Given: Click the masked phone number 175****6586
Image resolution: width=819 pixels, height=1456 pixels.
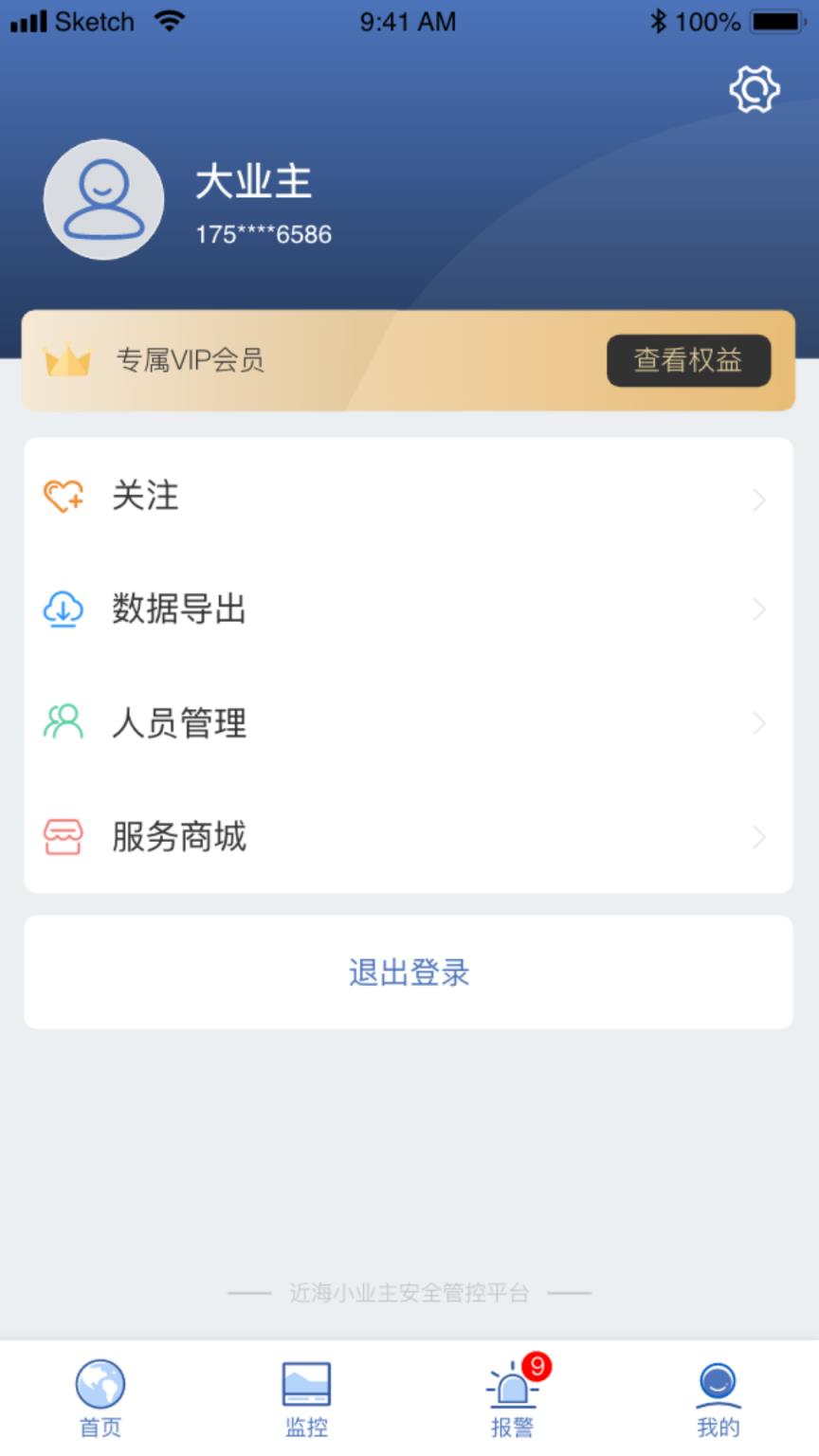Looking at the screenshot, I should 262,234.
